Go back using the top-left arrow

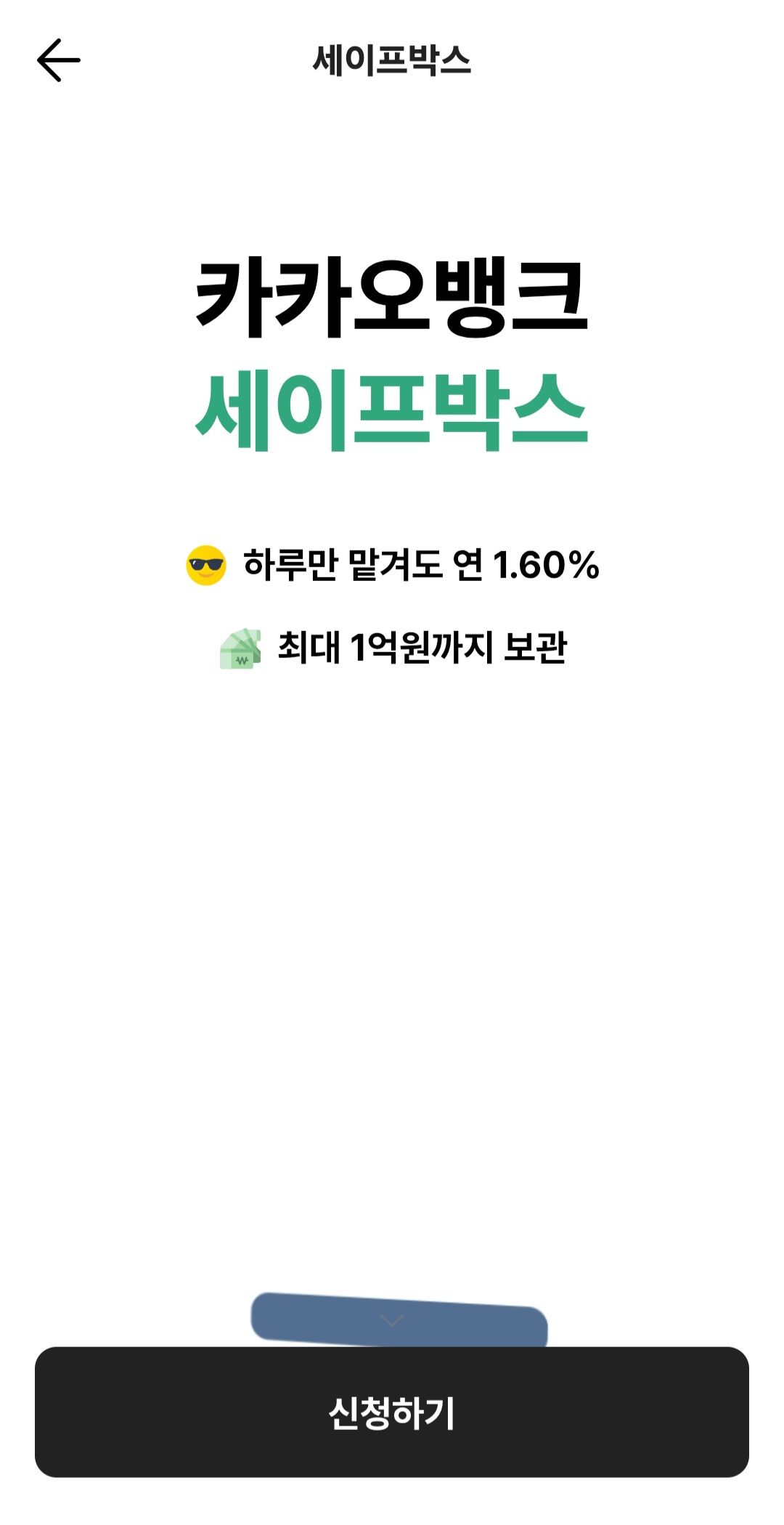point(59,60)
